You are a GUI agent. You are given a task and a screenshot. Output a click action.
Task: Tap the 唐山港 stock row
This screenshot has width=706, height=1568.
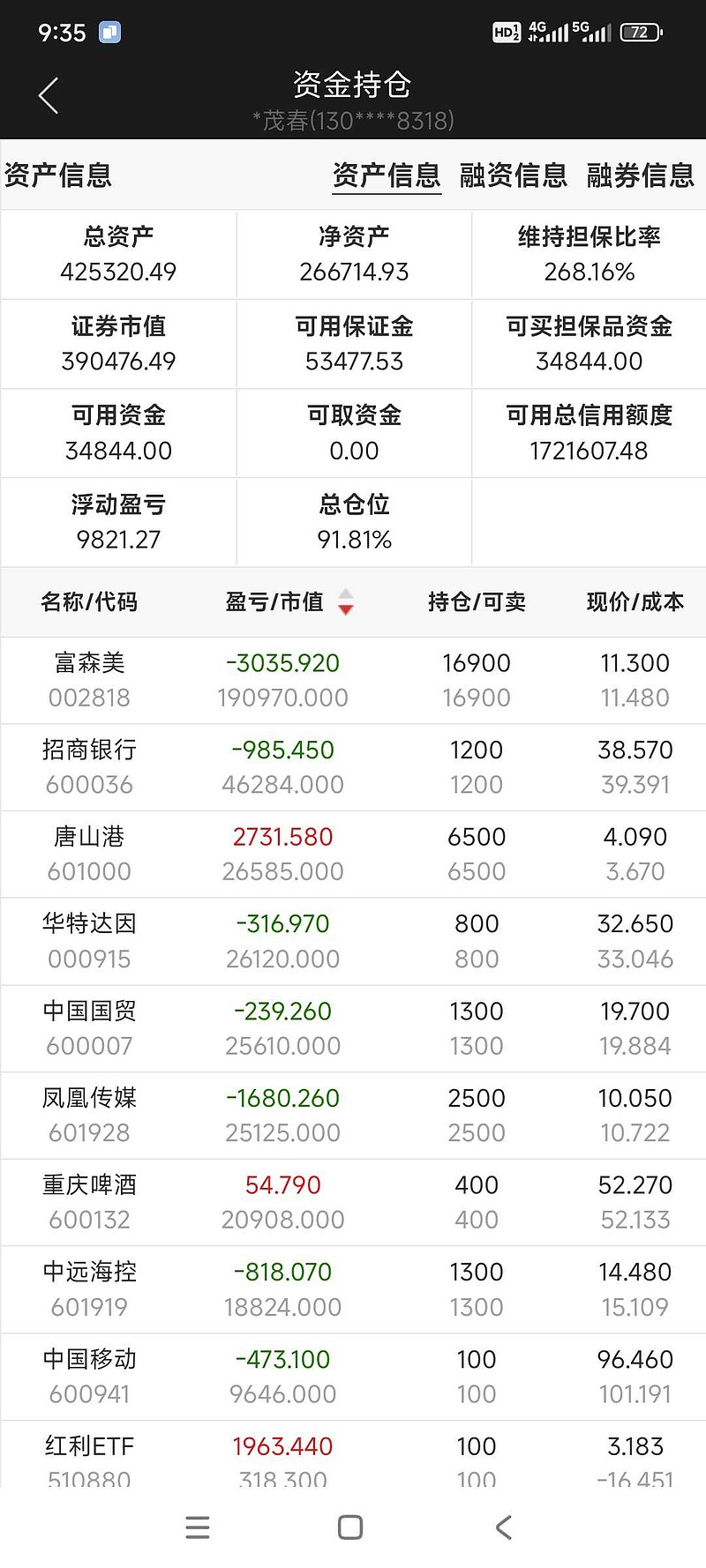(353, 853)
